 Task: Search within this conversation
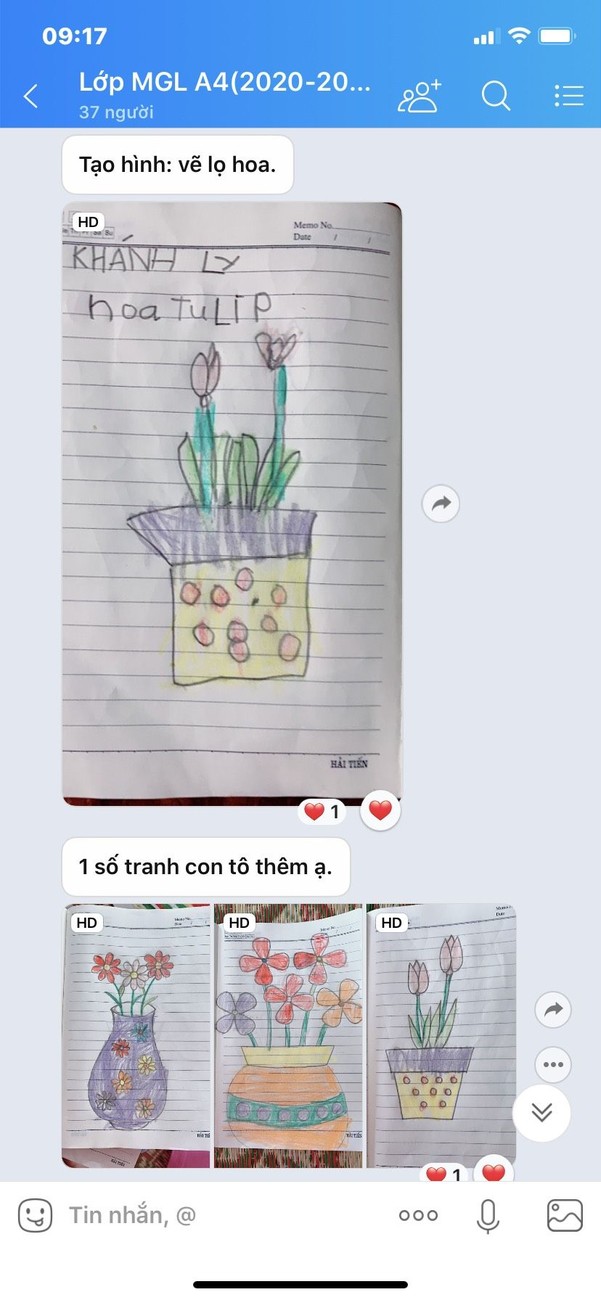(x=496, y=96)
